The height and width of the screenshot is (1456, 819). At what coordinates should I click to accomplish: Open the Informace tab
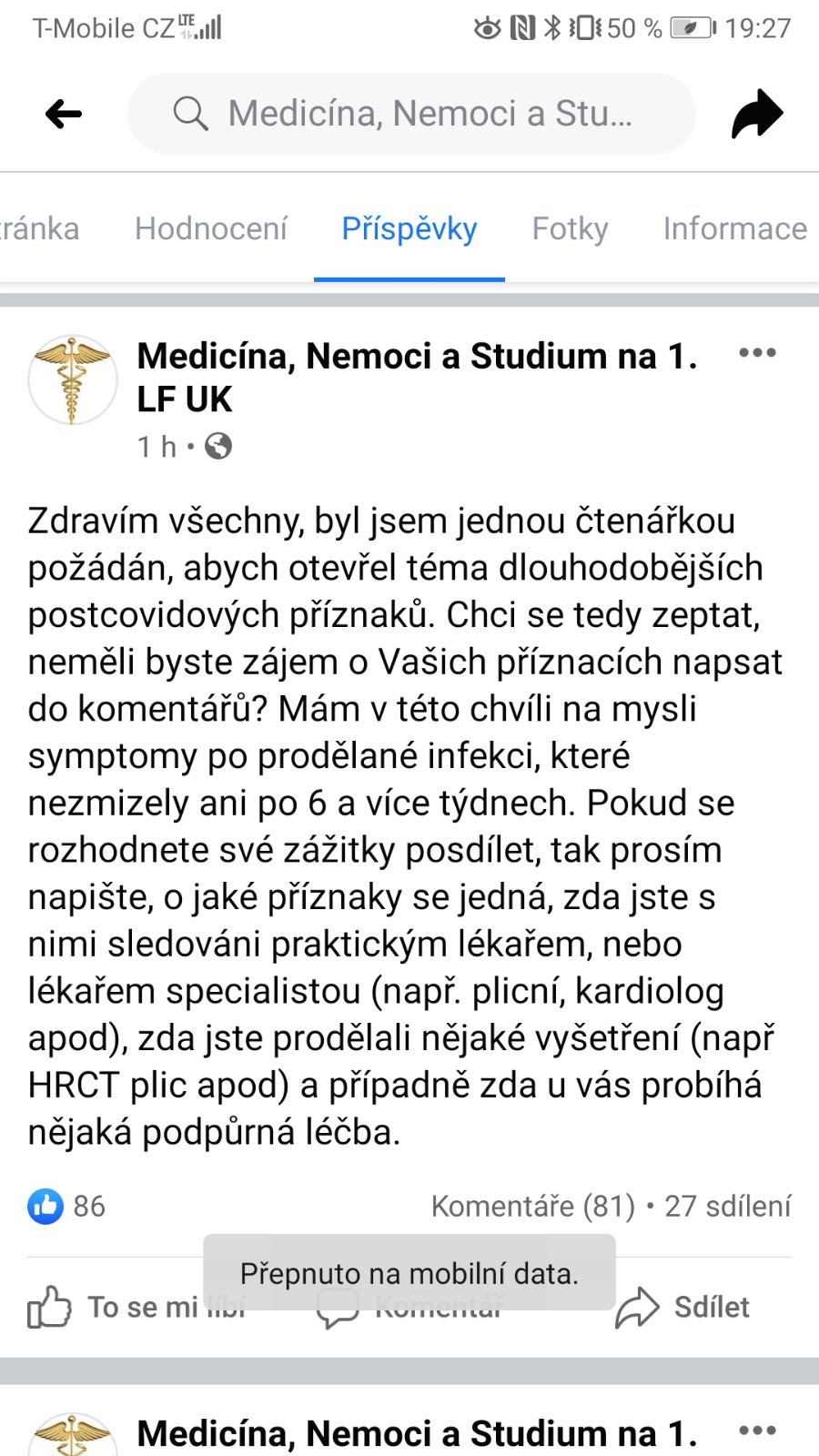(734, 228)
